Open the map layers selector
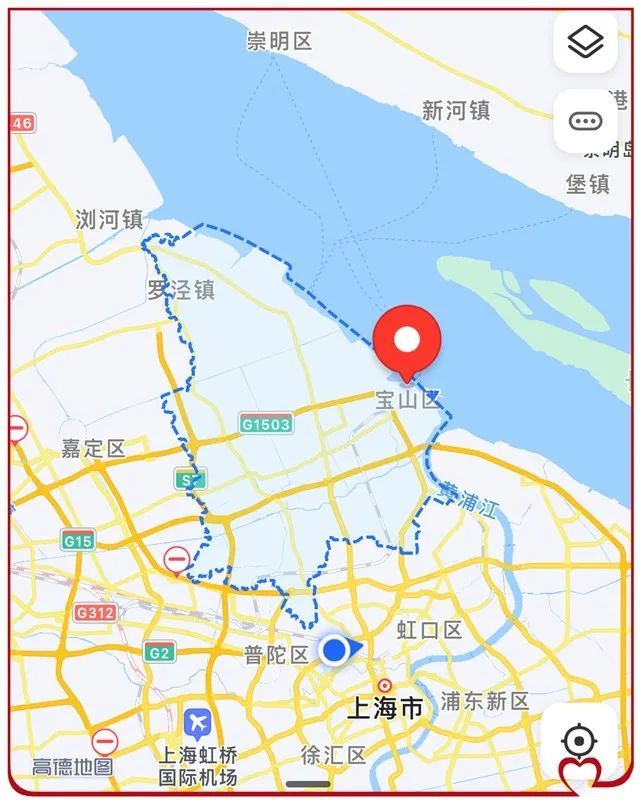Viewport: 641px width, 800px height. tap(585, 42)
